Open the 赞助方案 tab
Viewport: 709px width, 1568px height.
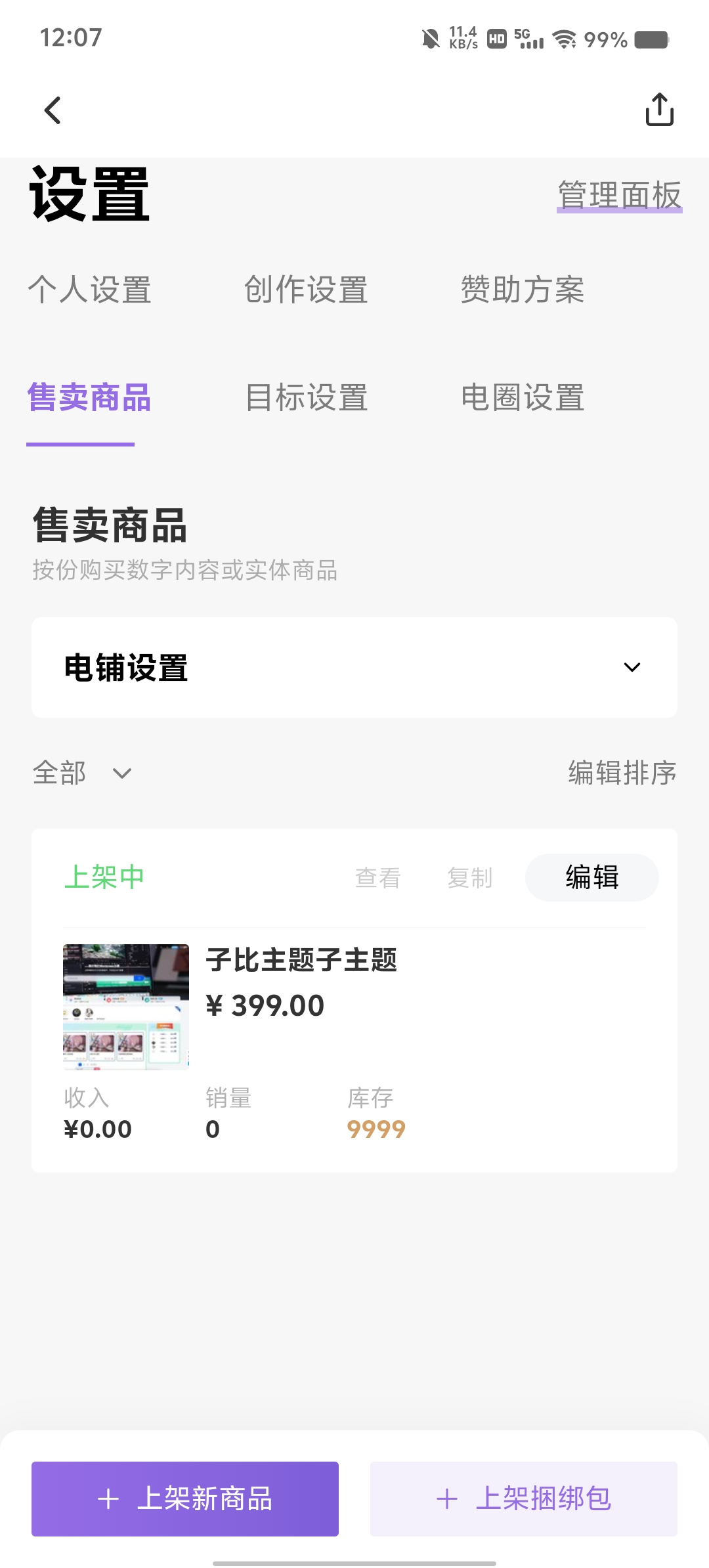[523, 290]
